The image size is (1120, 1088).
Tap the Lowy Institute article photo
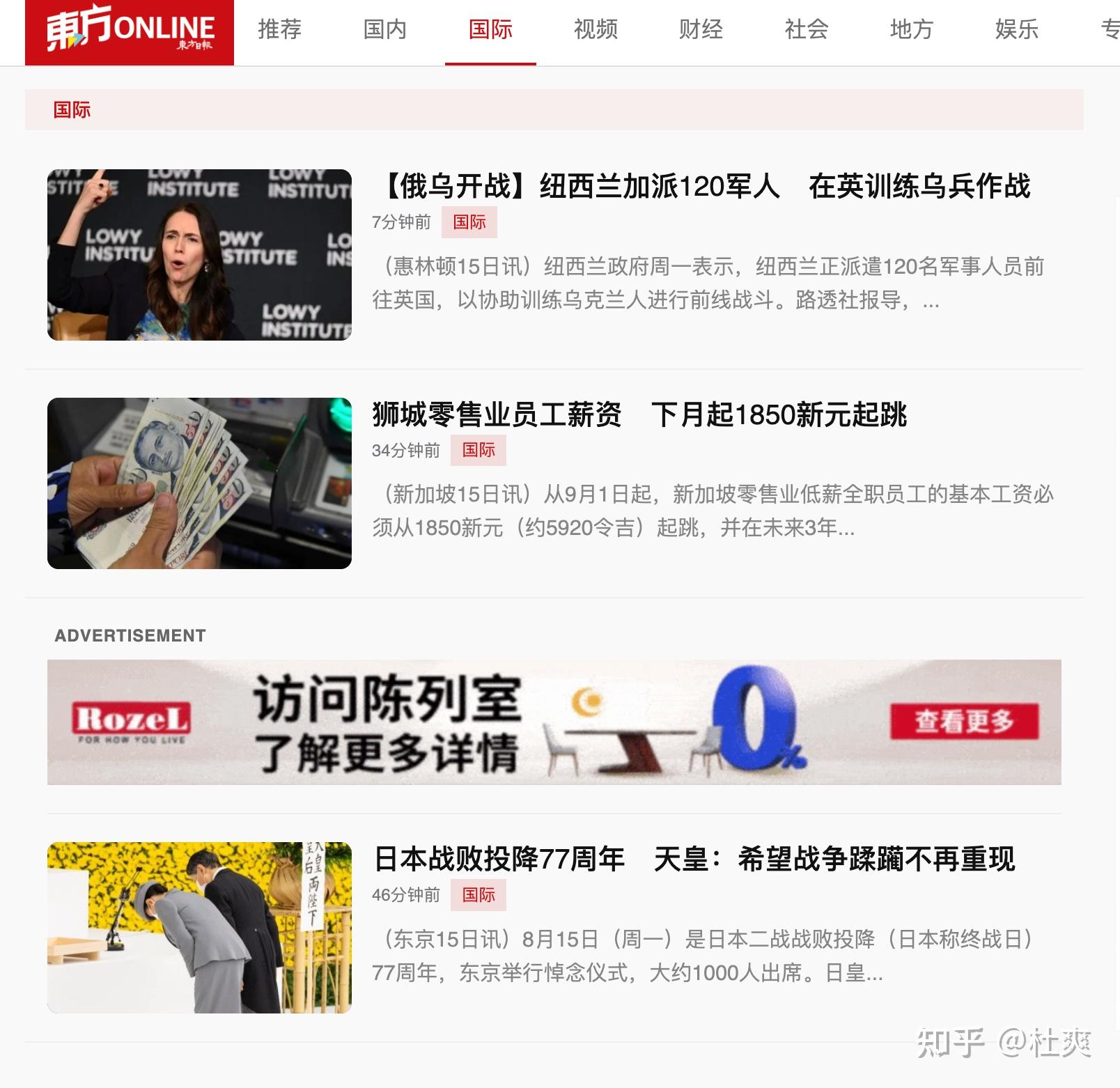pos(199,255)
